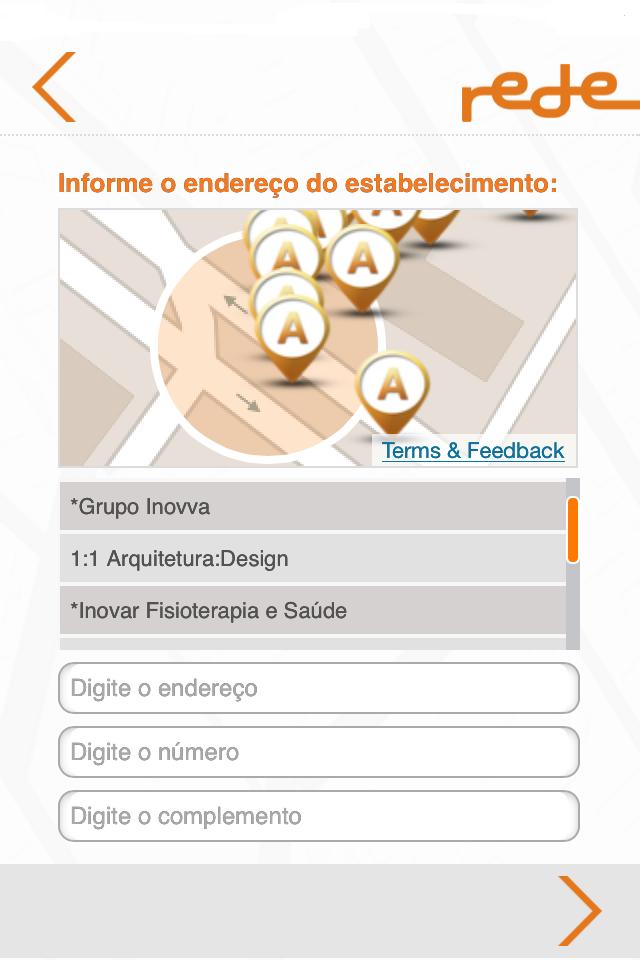Screen dimensions: 640x960
Task: Focus the Digite o endereço field
Action: click(318, 688)
